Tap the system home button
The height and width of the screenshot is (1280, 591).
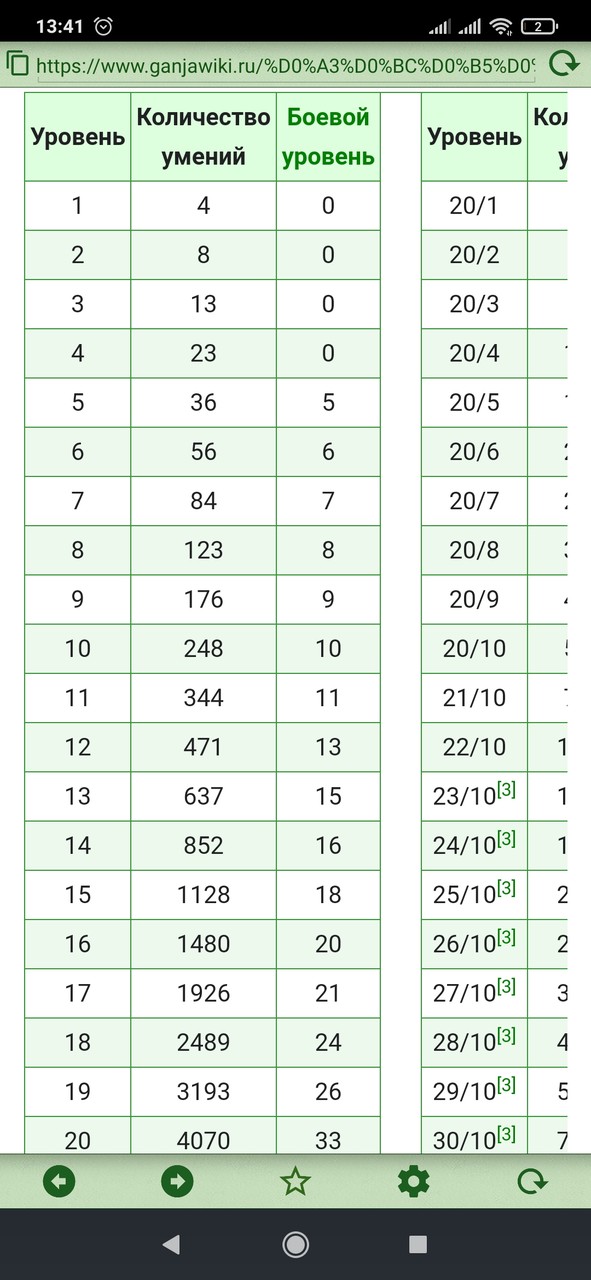295,1244
